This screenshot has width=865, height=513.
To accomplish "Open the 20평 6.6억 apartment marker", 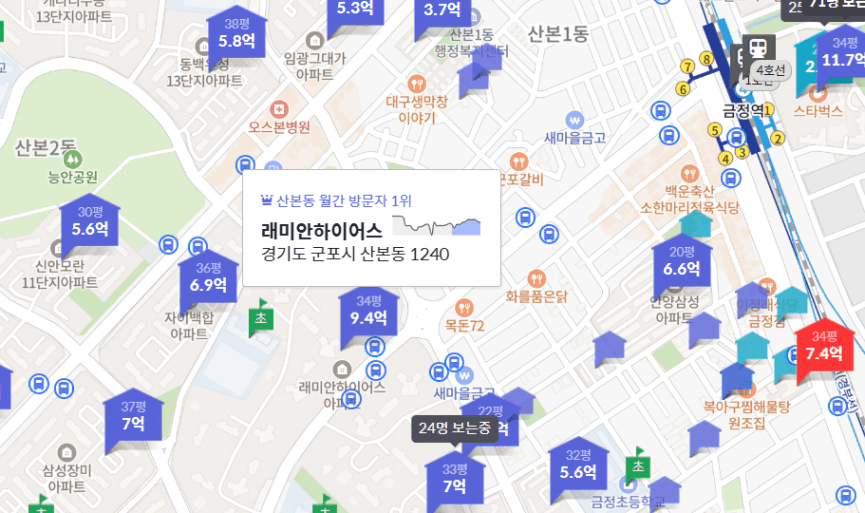I will [681, 261].
